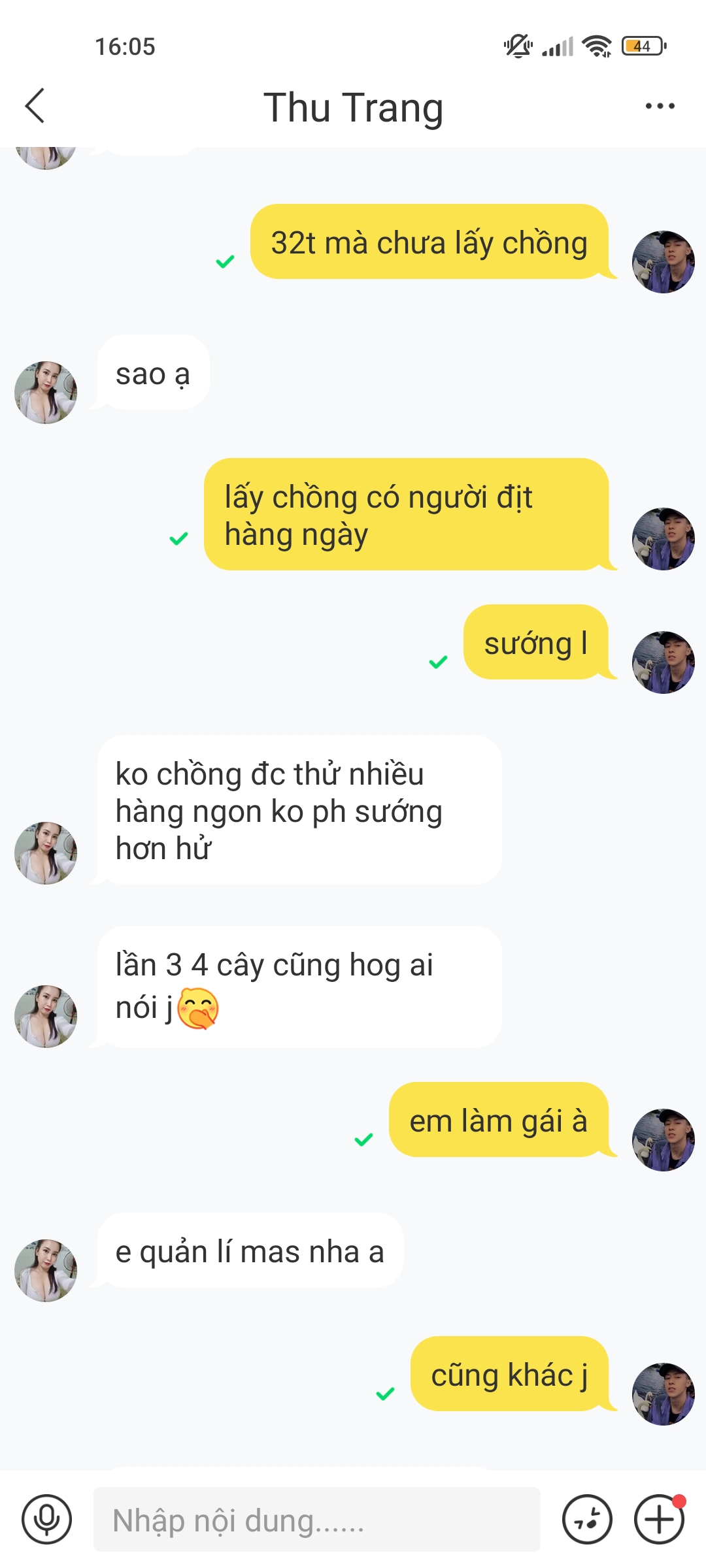Focus the Nhập nội dung message field
The image size is (706, 1568).
click(317, 1519)
